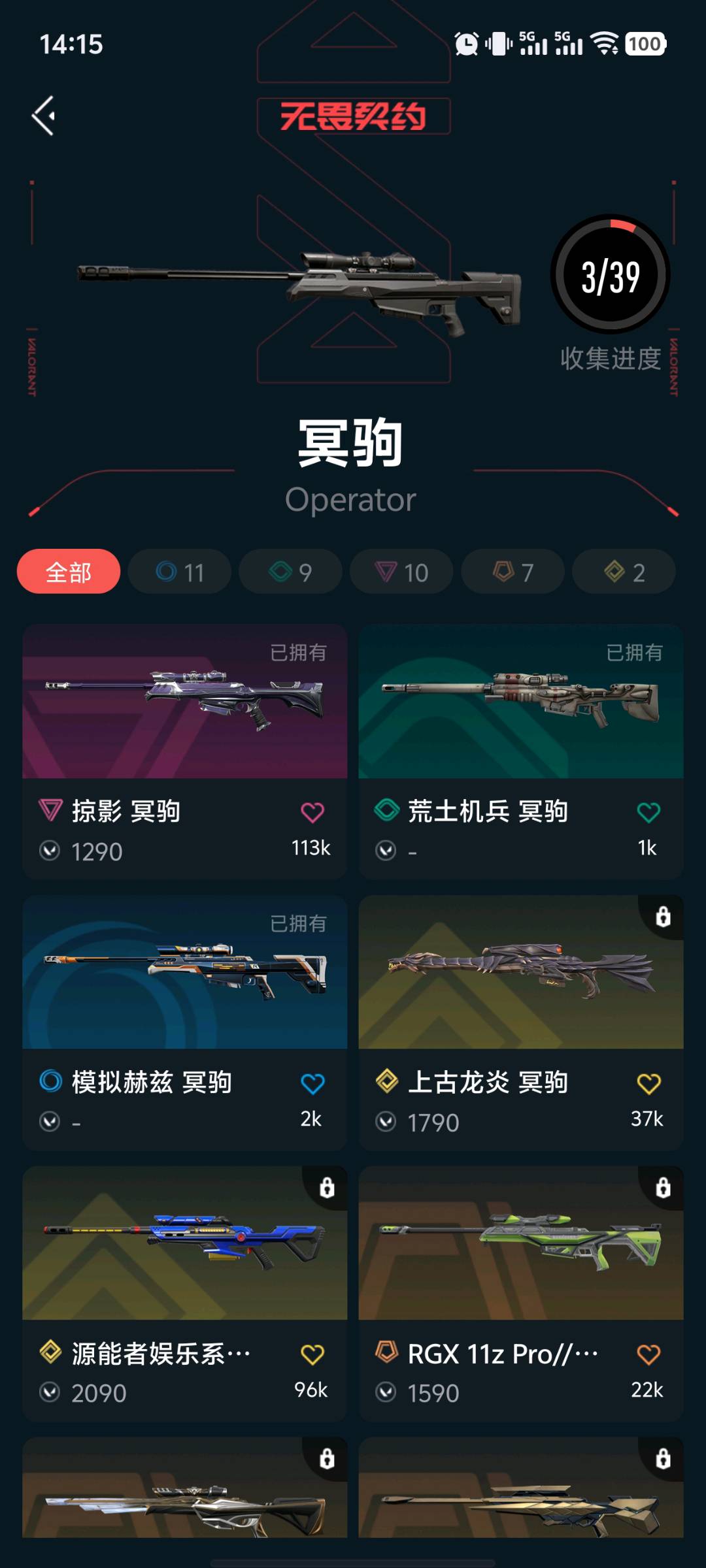This screenshot has height=1568, width=706.
Task: Like the 源能者娱乐系 skin
Action: [312, 1354]
